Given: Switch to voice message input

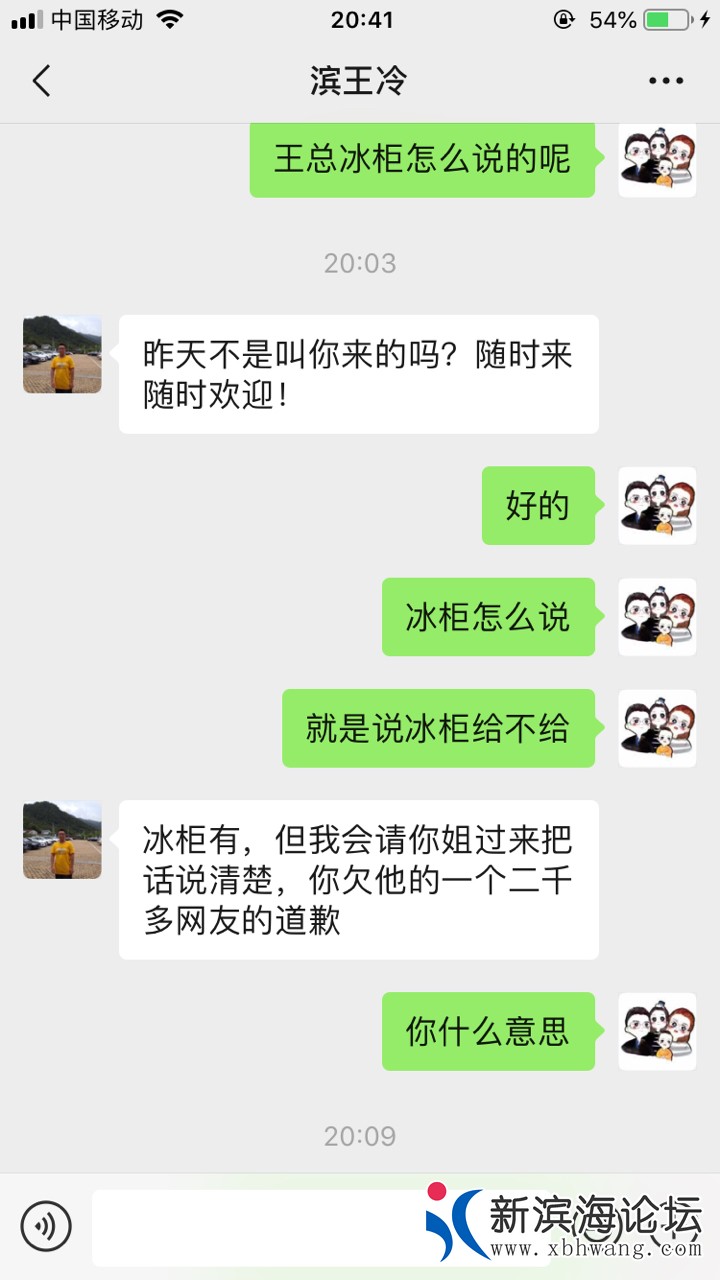Looking at the screenshot, I should point(46,1226).
